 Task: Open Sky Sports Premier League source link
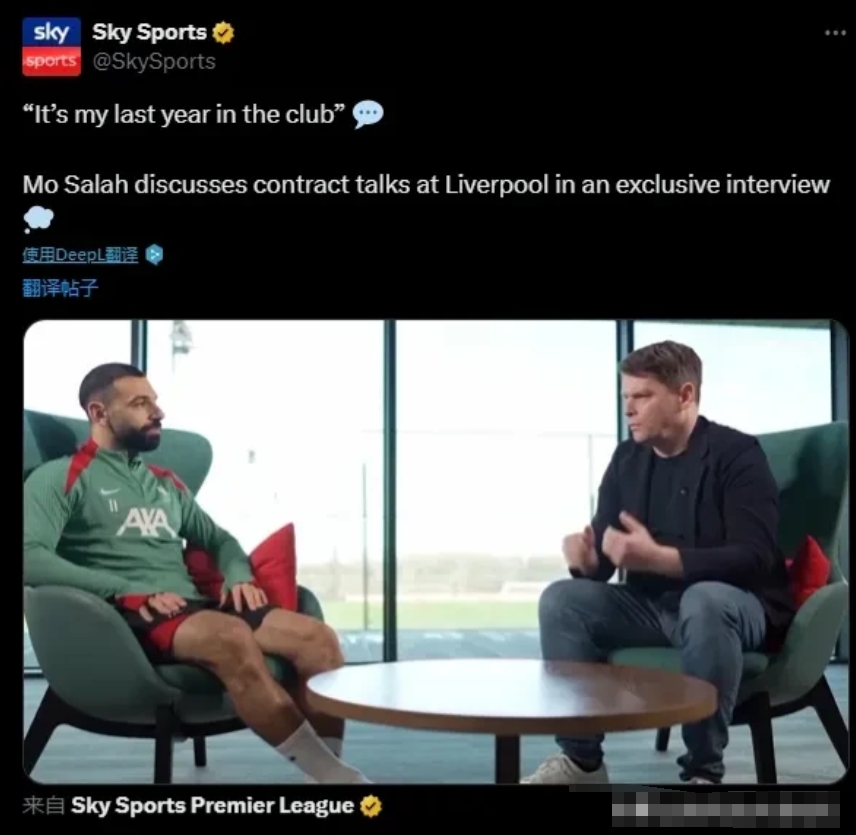(x=212, y=806)
